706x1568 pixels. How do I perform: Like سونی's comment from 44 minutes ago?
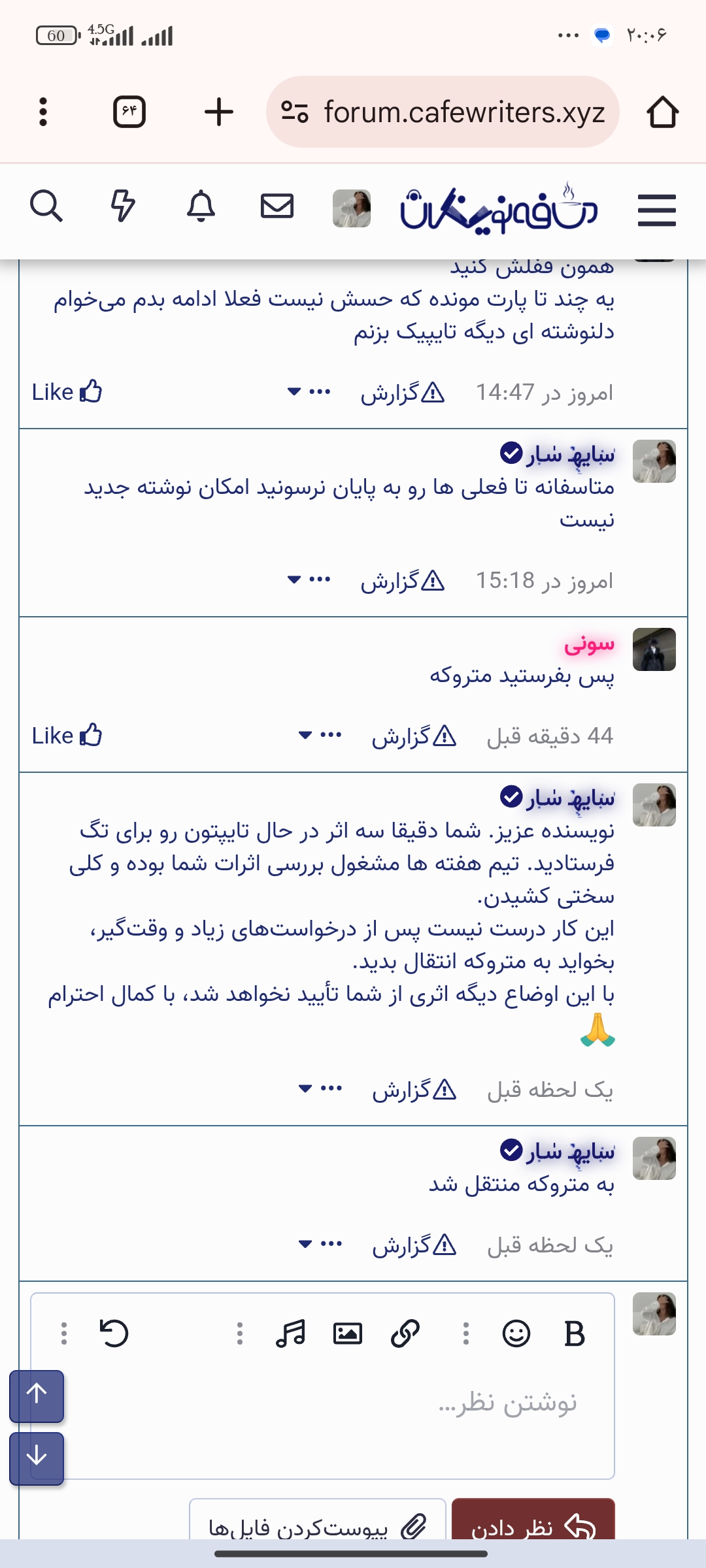click(67, 736)
